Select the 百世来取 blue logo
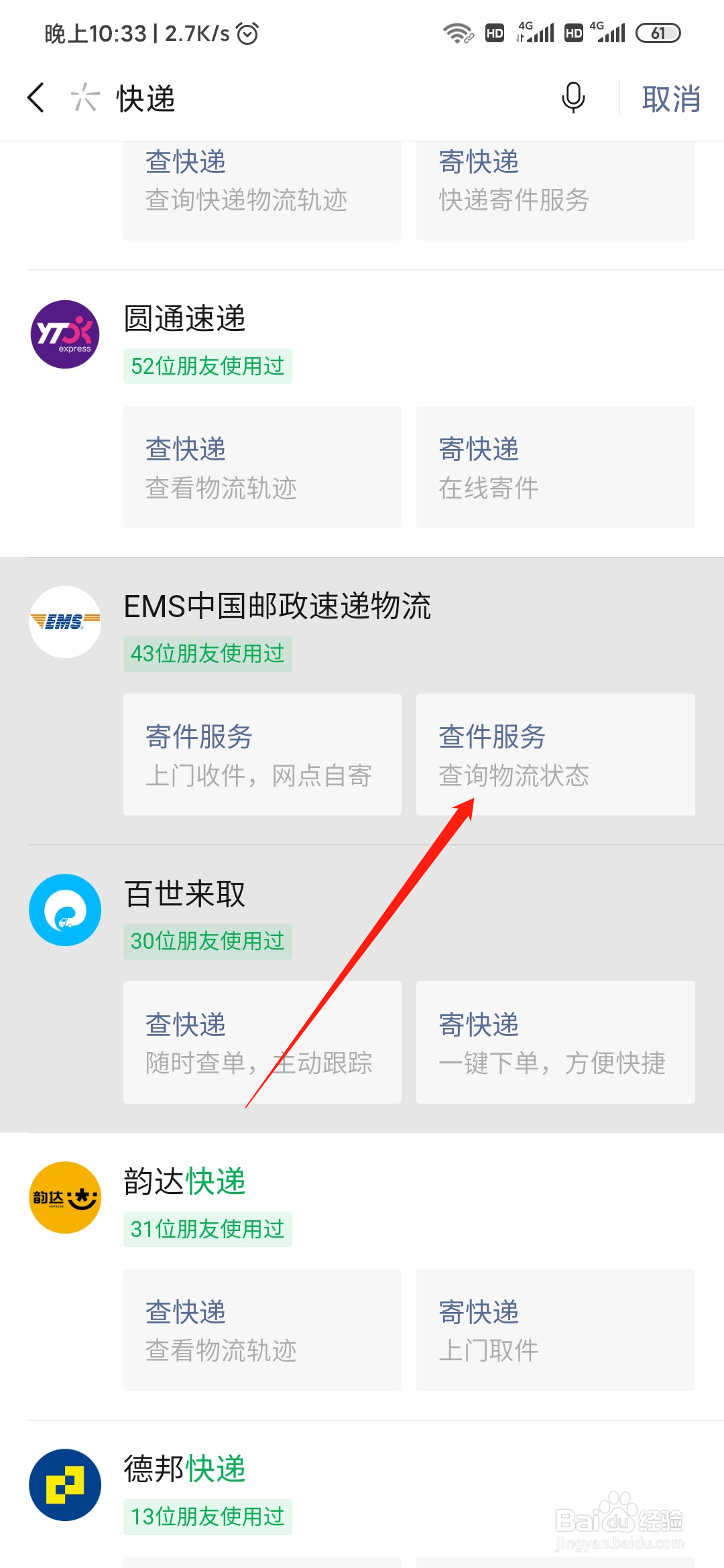The image size is (724, 1568). click(64, 910)
